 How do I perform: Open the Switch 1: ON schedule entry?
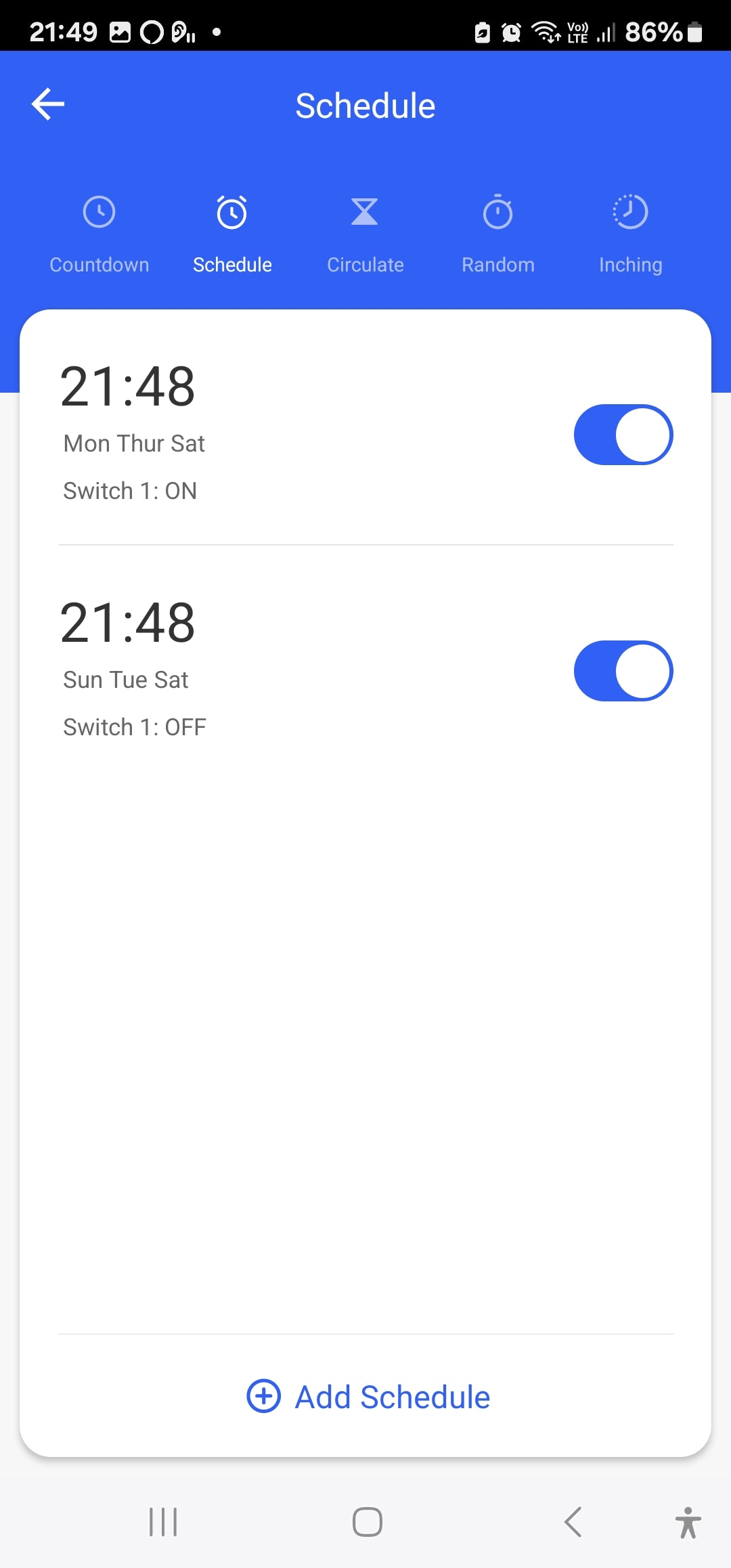tap(271, 435)
